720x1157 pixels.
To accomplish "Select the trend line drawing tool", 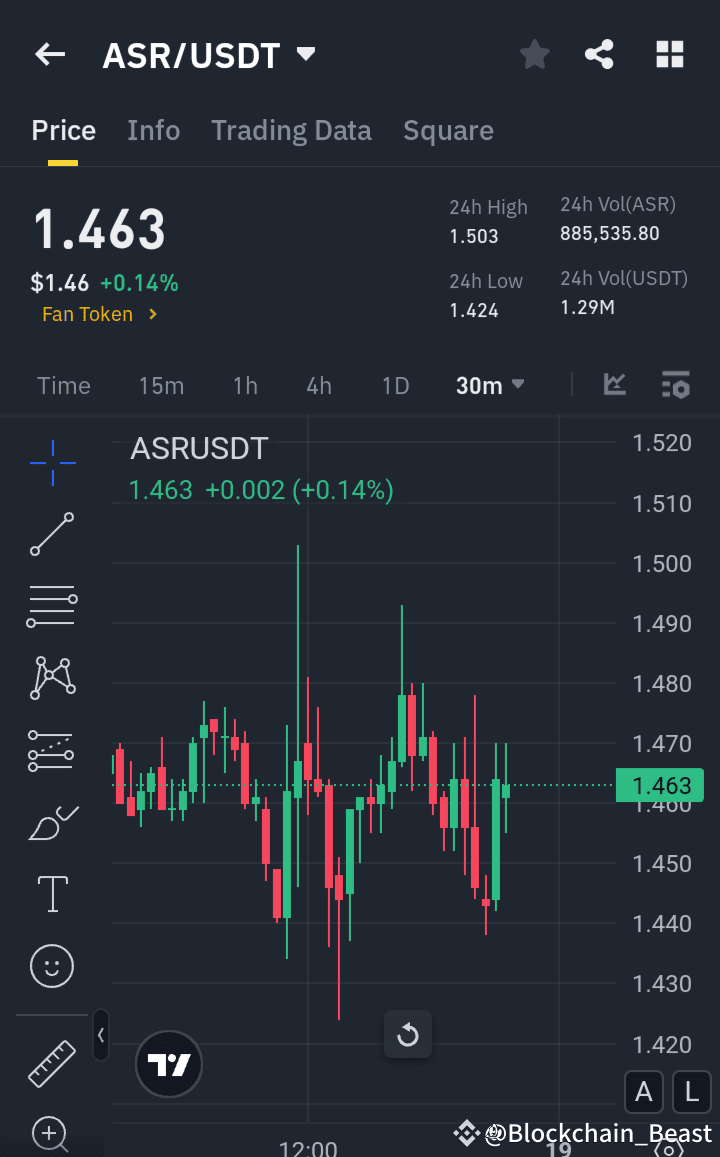I will [x=51, y=534].
